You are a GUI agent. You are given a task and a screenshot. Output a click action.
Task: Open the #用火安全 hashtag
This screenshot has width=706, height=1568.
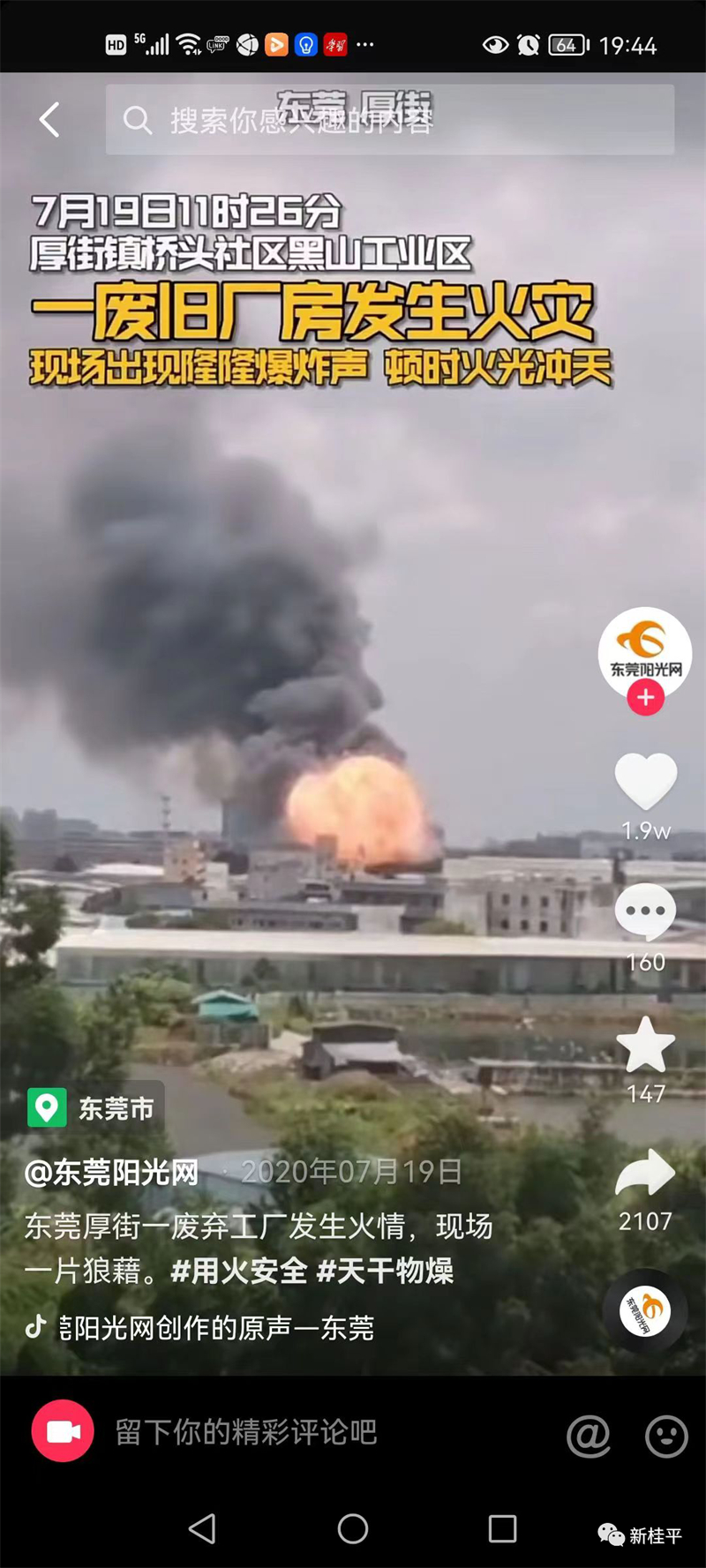pyautogui.click(x=238, y=1271)
